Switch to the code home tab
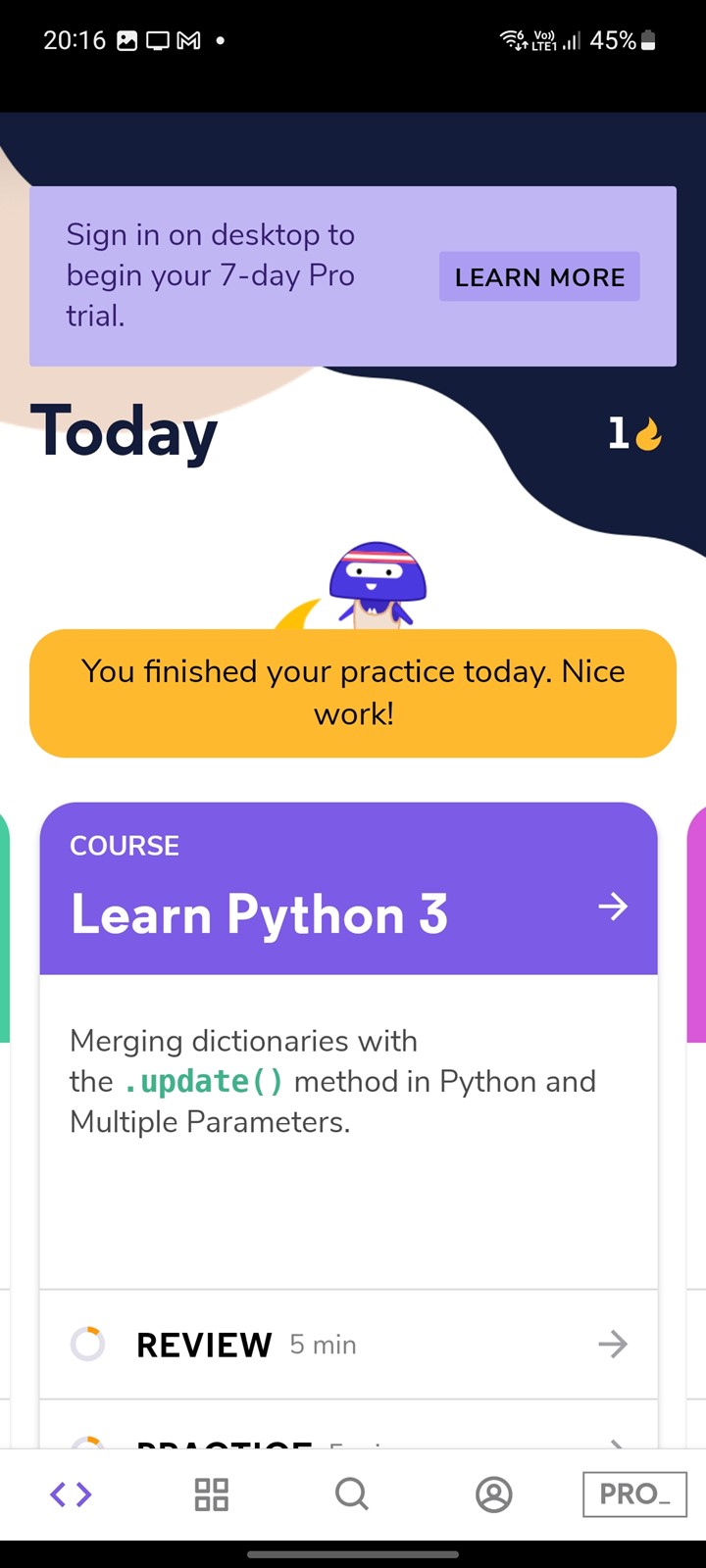Screen dimensions: 706x1568 pos(72,1494)
